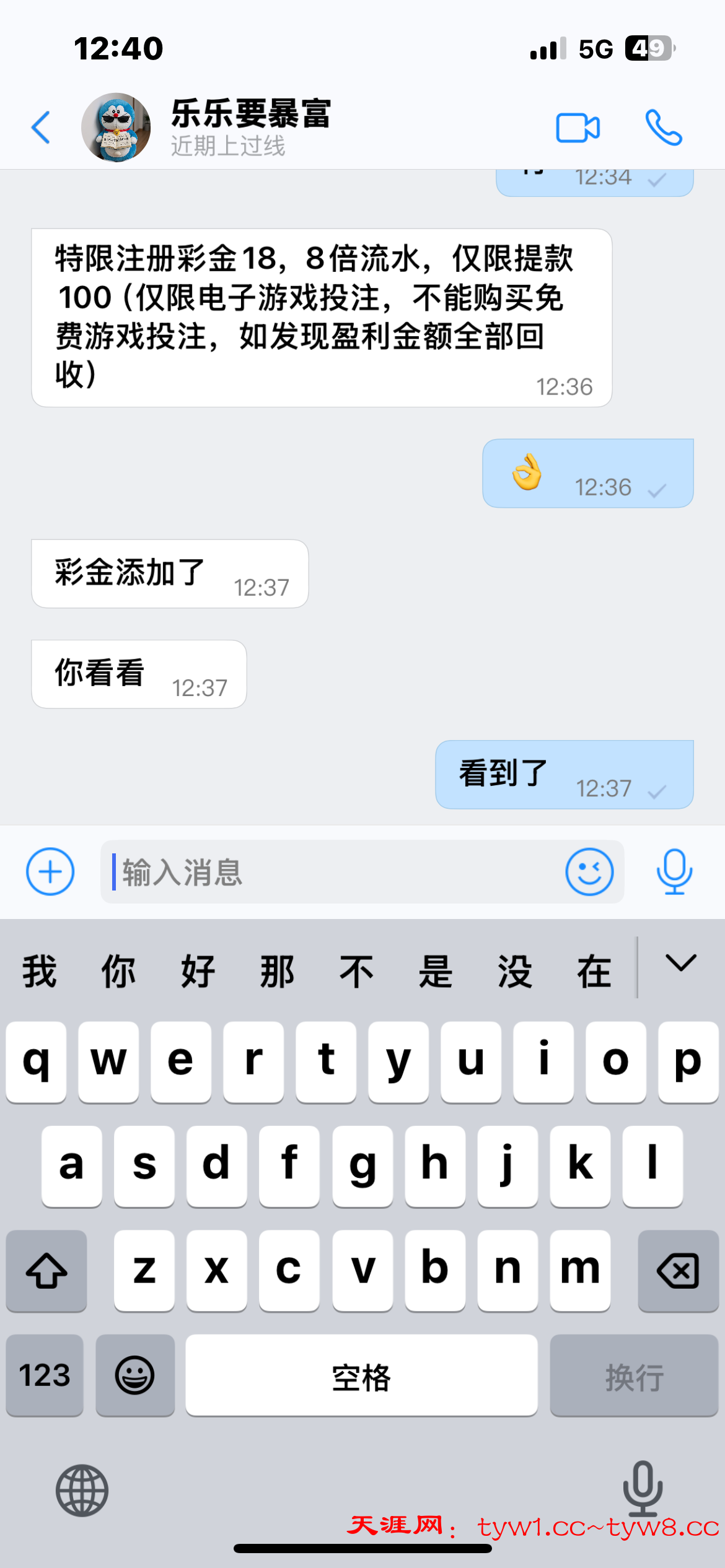Open the emoji sticker picker

(x=589, y=871)
